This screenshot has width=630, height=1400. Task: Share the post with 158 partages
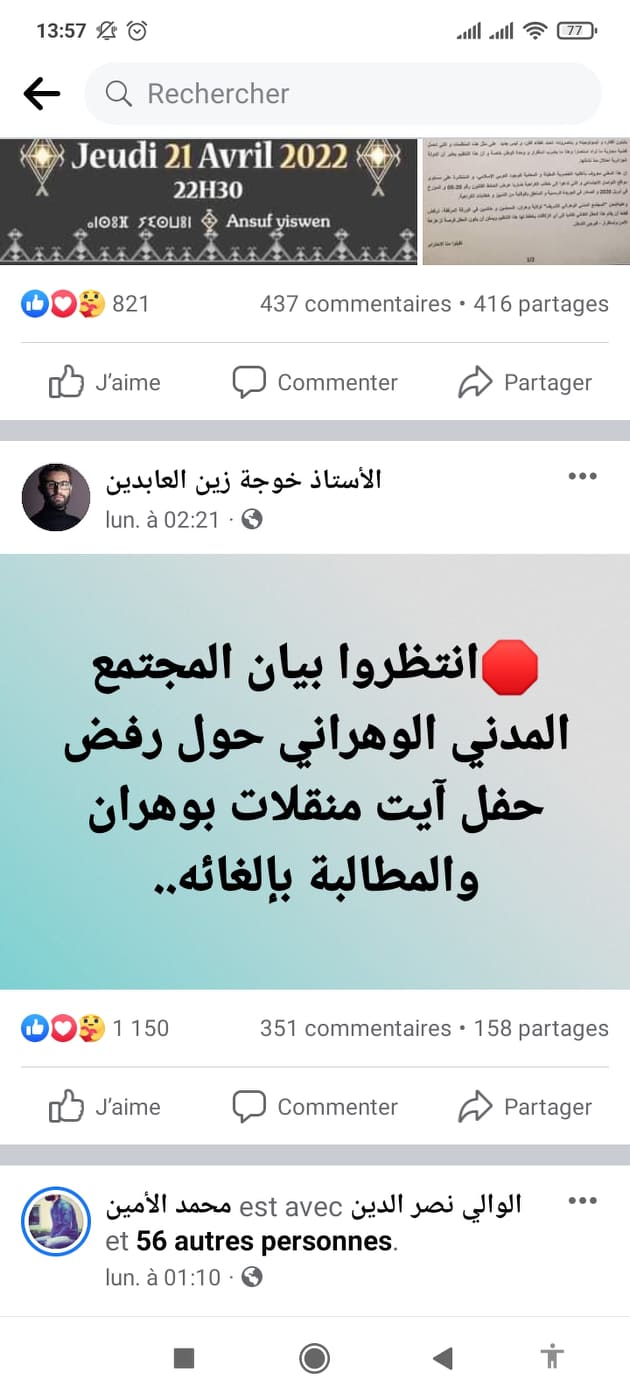point(525,1106)
